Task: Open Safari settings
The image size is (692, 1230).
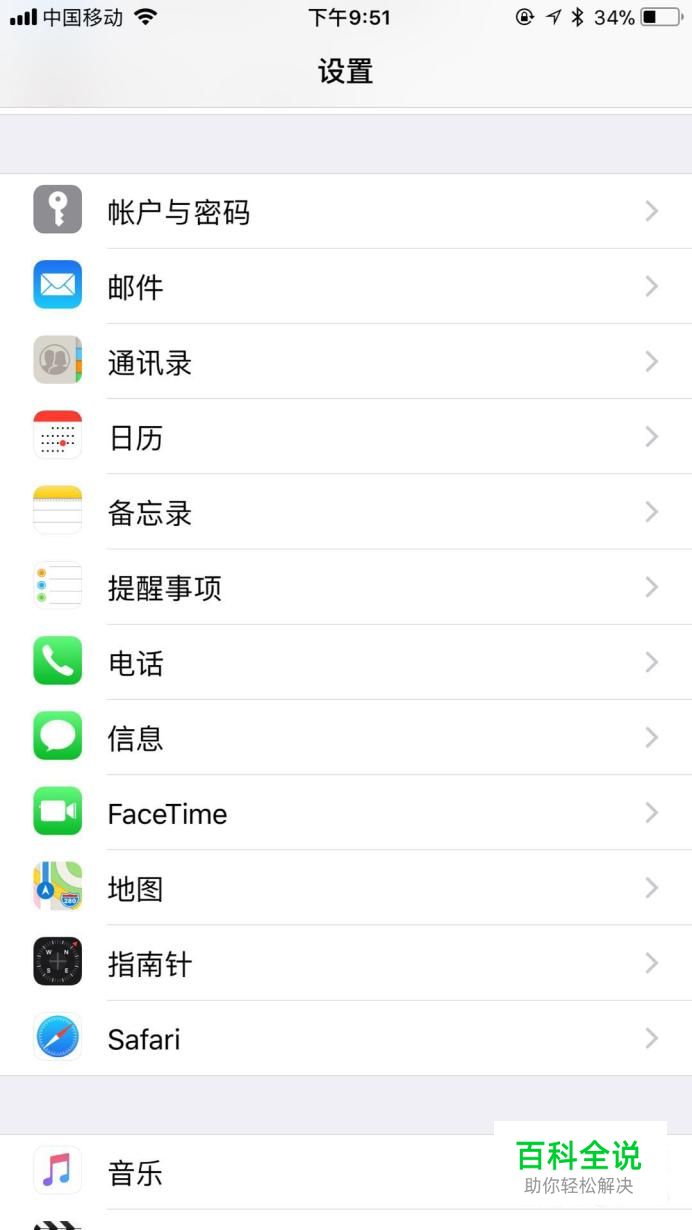Action: pos(346,1038)
